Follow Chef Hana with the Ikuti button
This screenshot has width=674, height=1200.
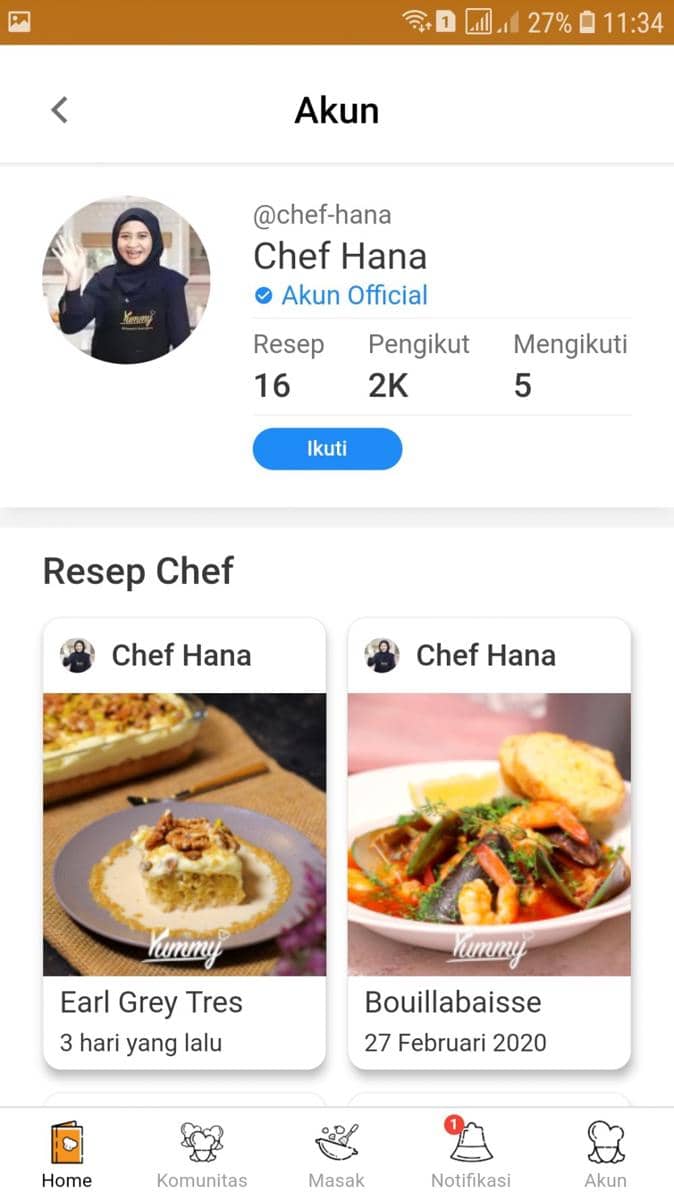click(x=327, y=449)
